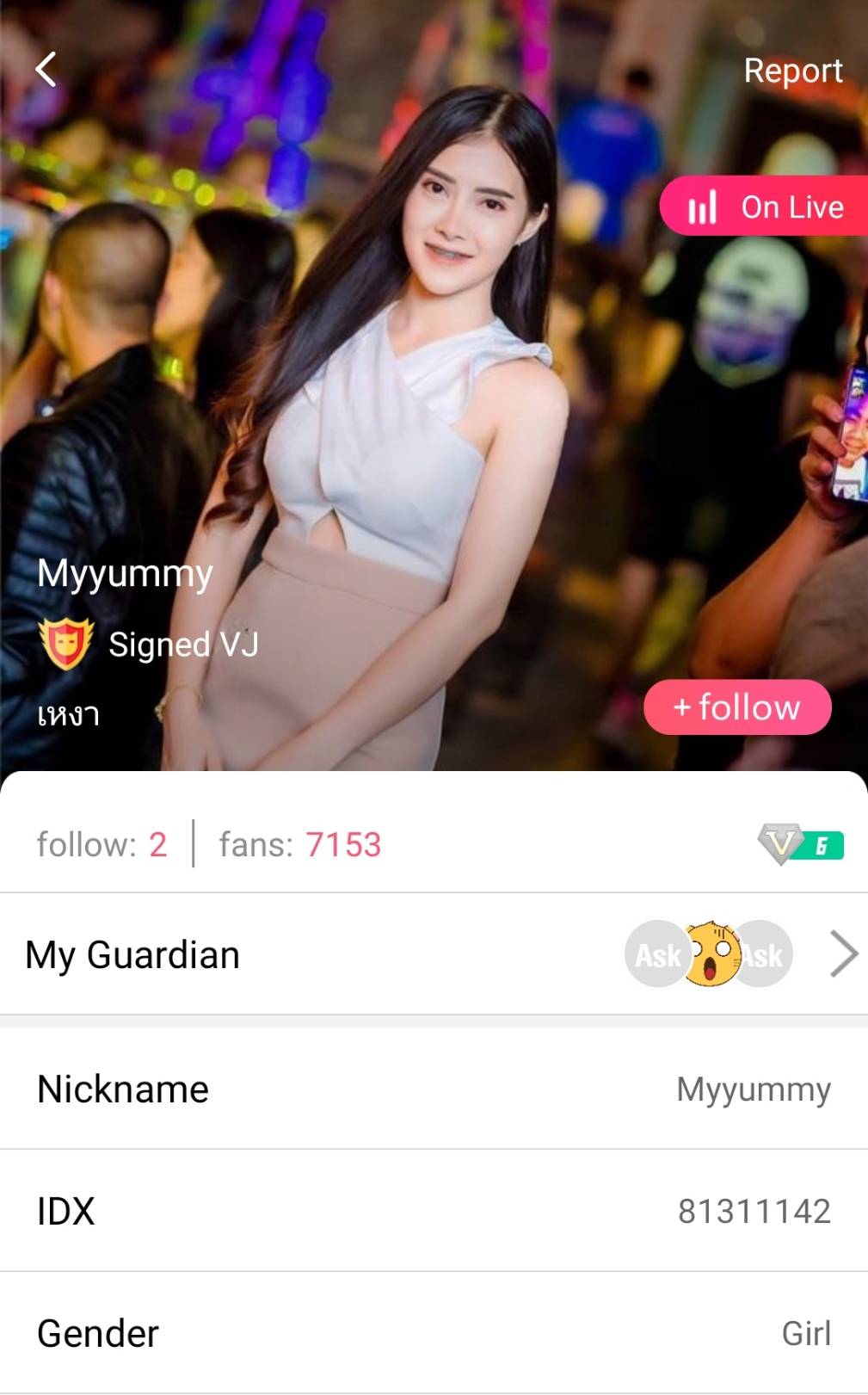868x1395 pixels.
Task: Open the My Guardian row
Action: point(434,954)
